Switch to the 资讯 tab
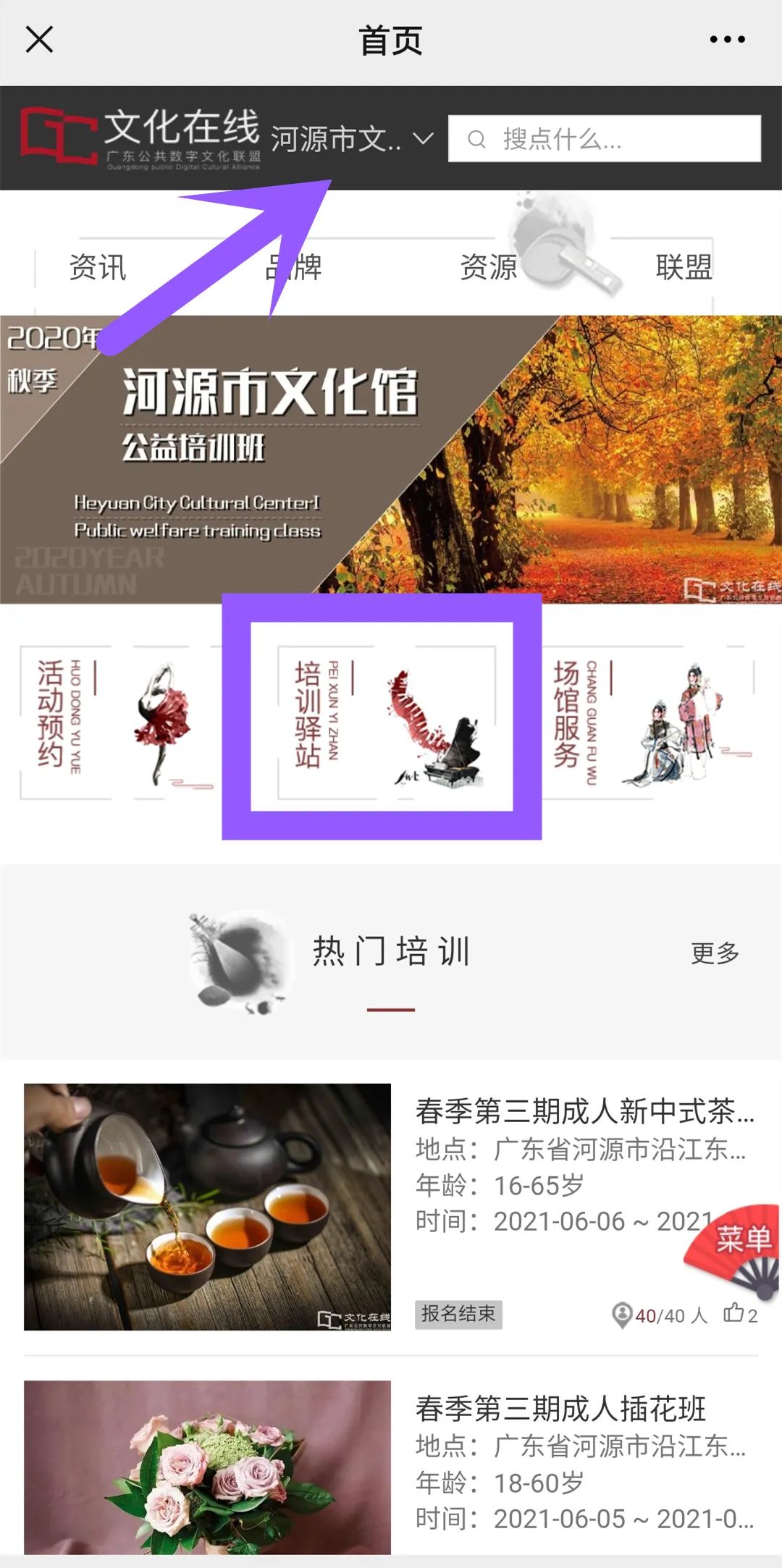 (98, 267)
